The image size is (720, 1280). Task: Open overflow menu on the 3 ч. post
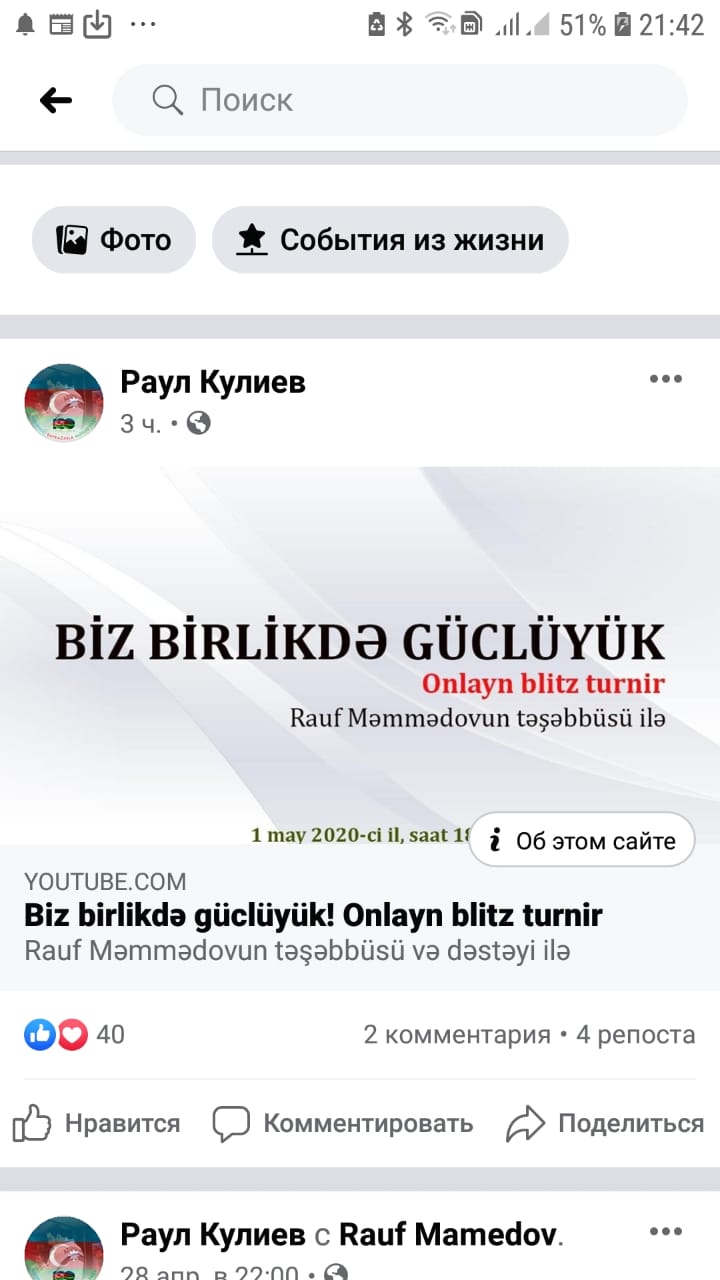(x=666, y=379)
